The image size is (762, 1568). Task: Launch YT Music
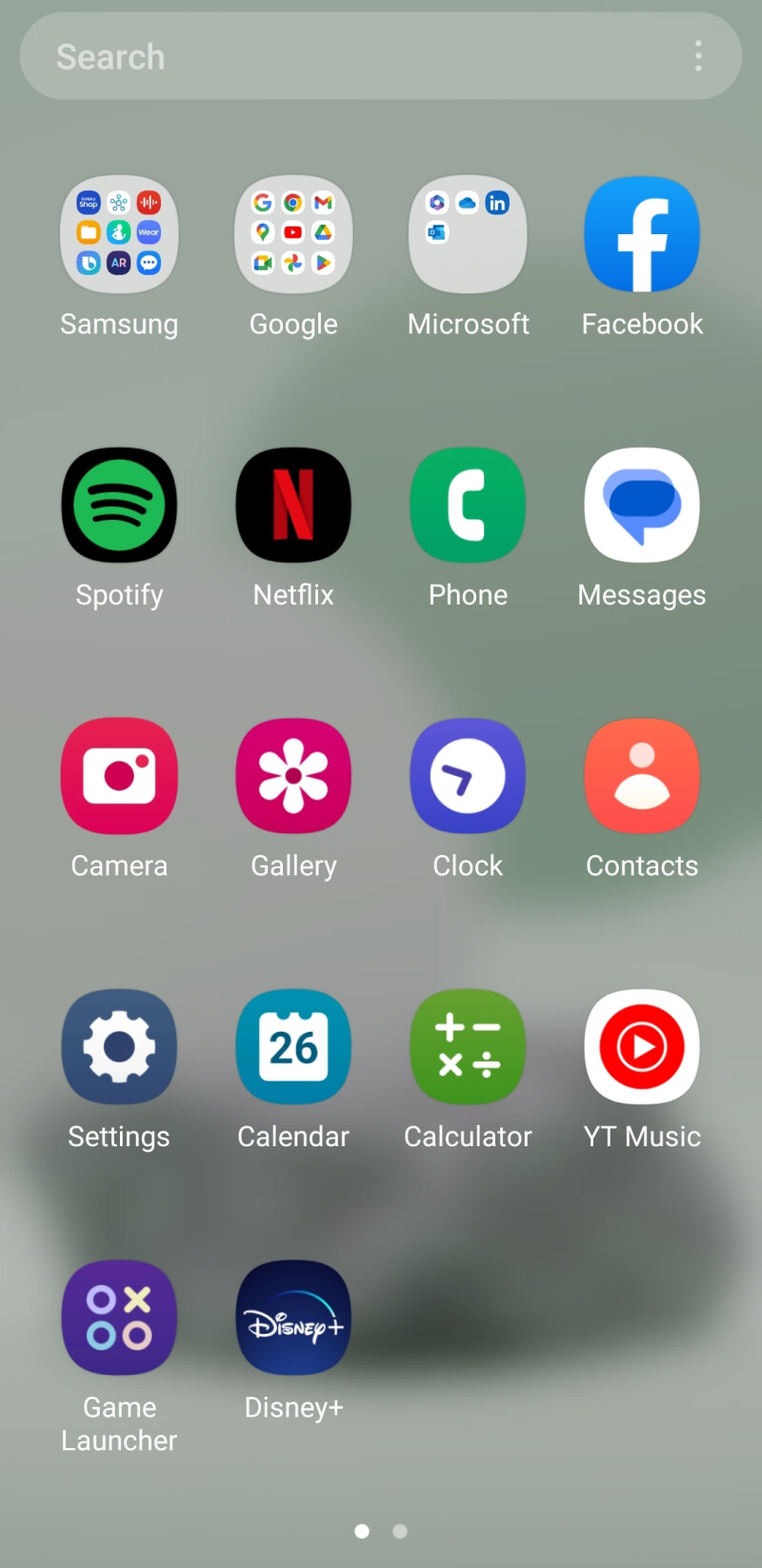(642, 1047)
